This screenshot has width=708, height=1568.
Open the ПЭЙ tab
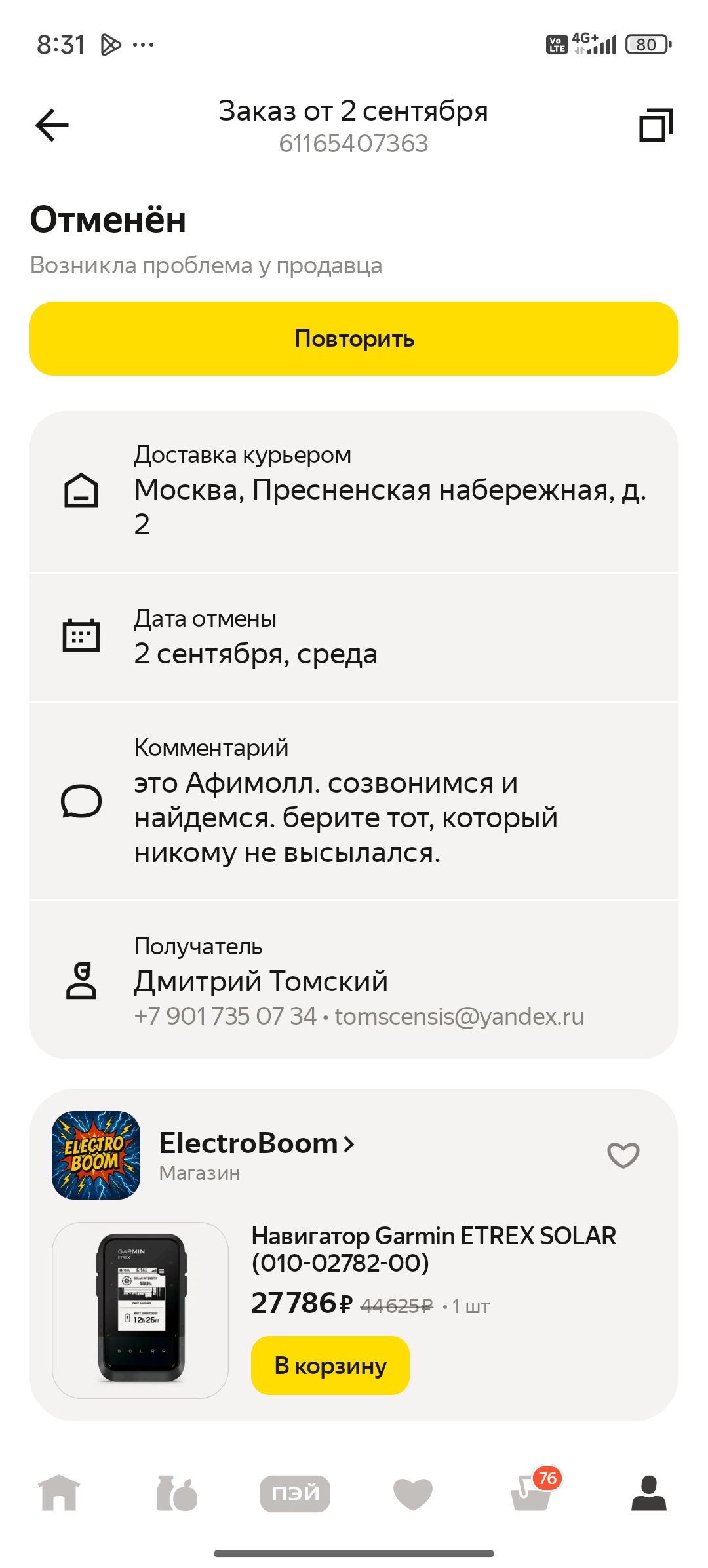(x=295, y=1493)
